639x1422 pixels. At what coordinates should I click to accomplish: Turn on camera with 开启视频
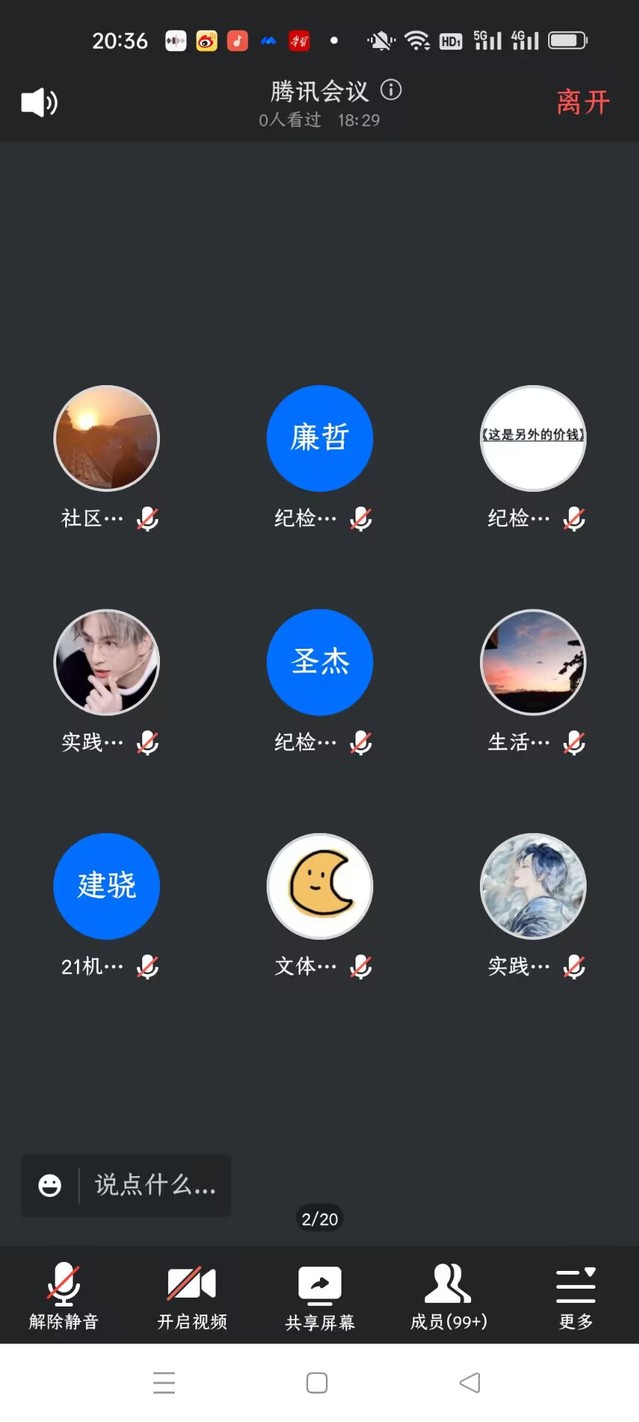point(192,1296)
